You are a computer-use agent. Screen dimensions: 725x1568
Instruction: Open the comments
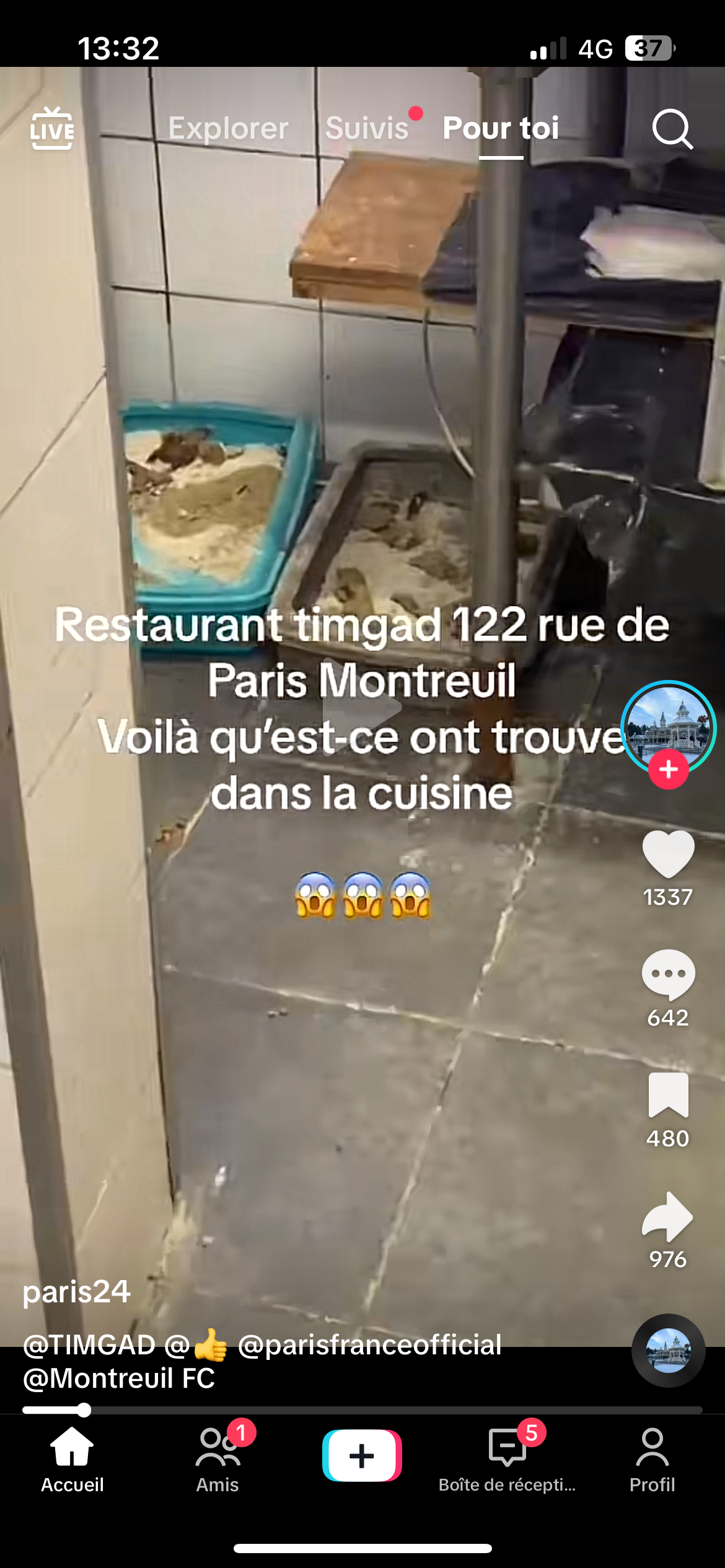pyautogui.click(x=668, y=975)
